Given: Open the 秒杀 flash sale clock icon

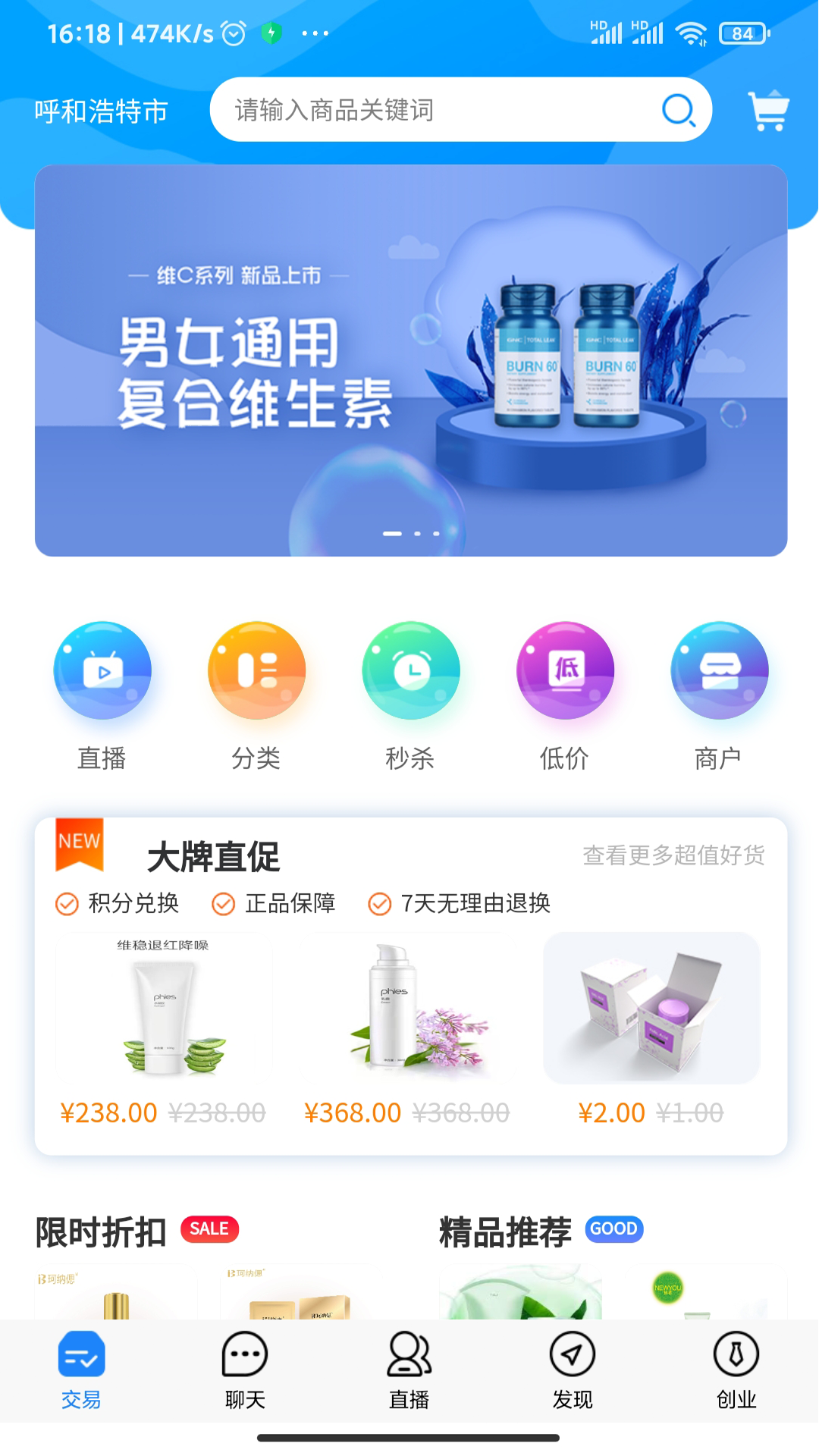Looking at the screenshot, I should [x=411, y=670].
